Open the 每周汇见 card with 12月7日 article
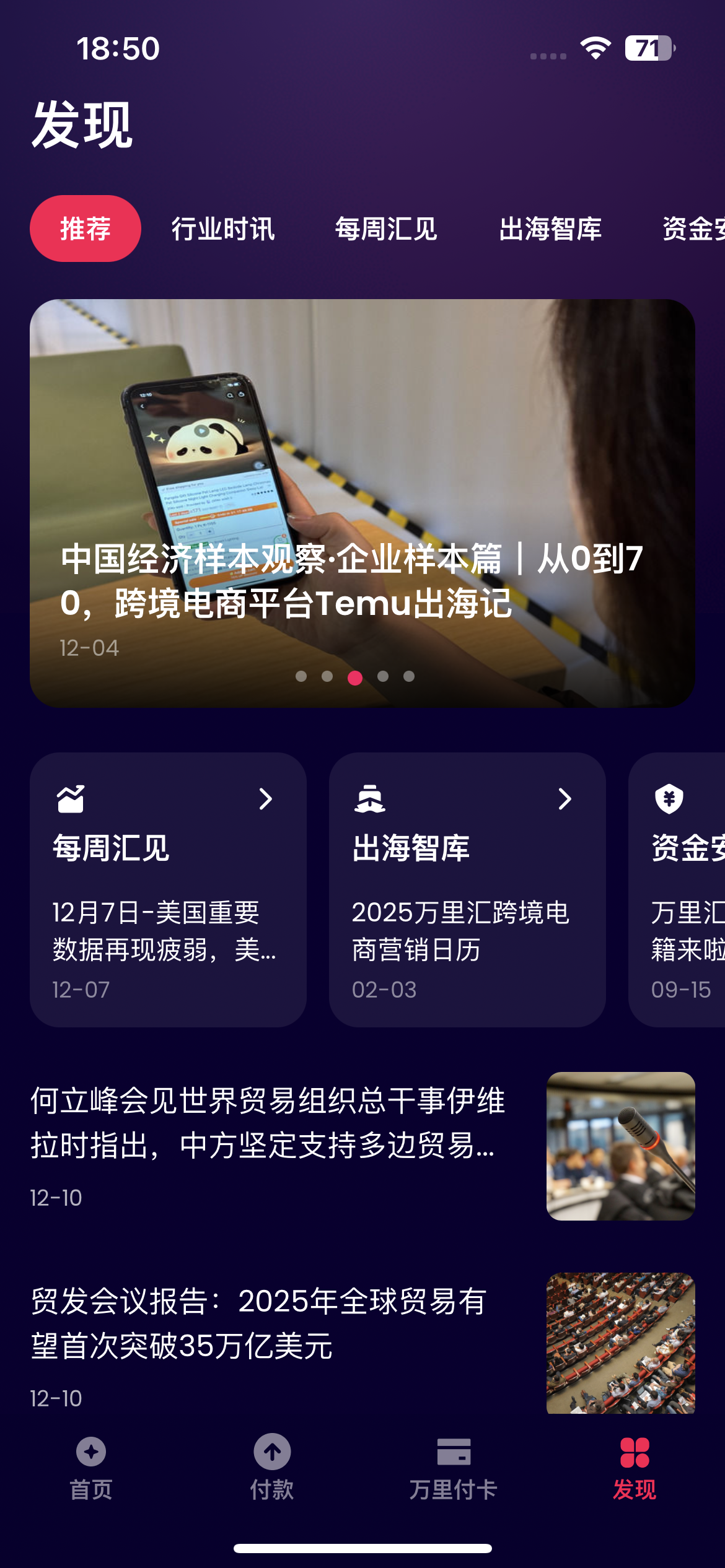Viewport: 725px width, 1568px height. click(168, 889)
